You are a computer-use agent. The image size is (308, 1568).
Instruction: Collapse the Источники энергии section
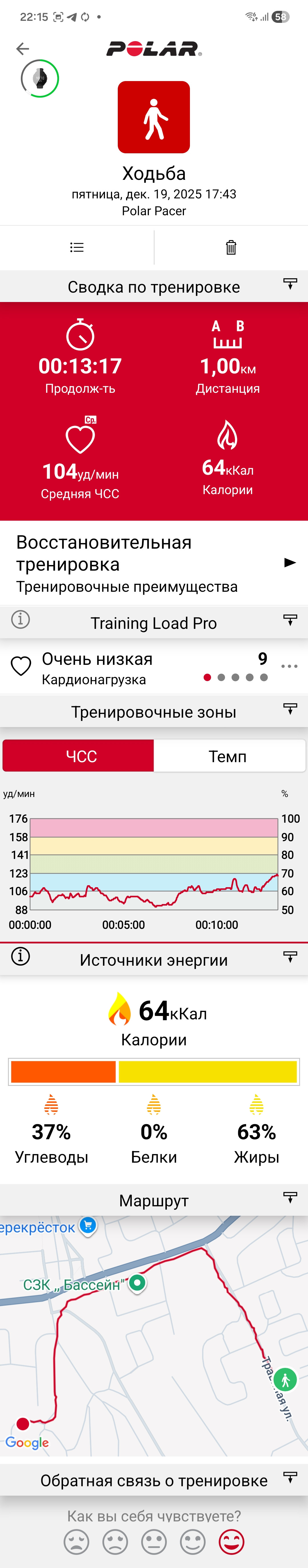point(290,957)
